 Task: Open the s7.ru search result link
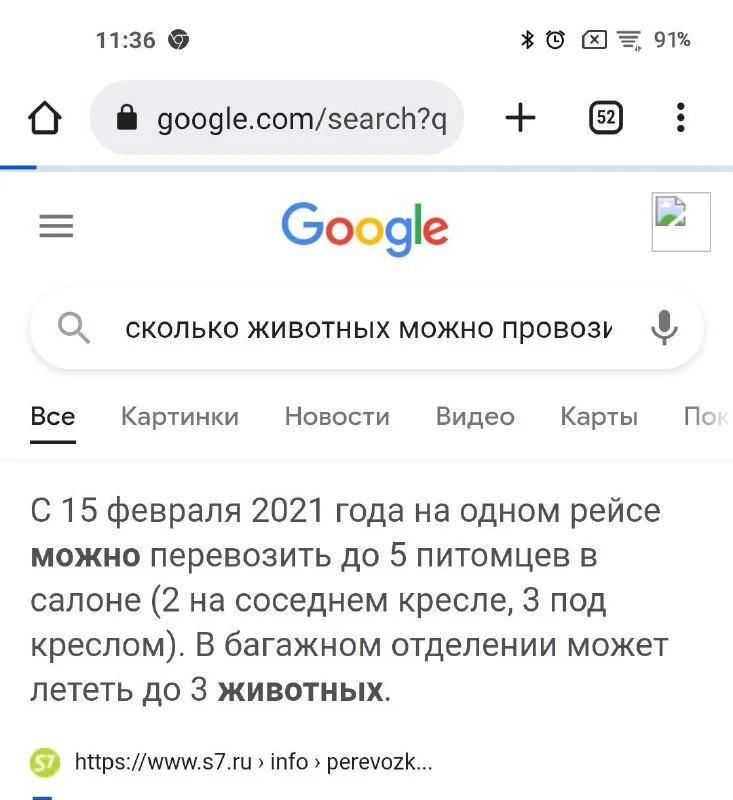253,762
